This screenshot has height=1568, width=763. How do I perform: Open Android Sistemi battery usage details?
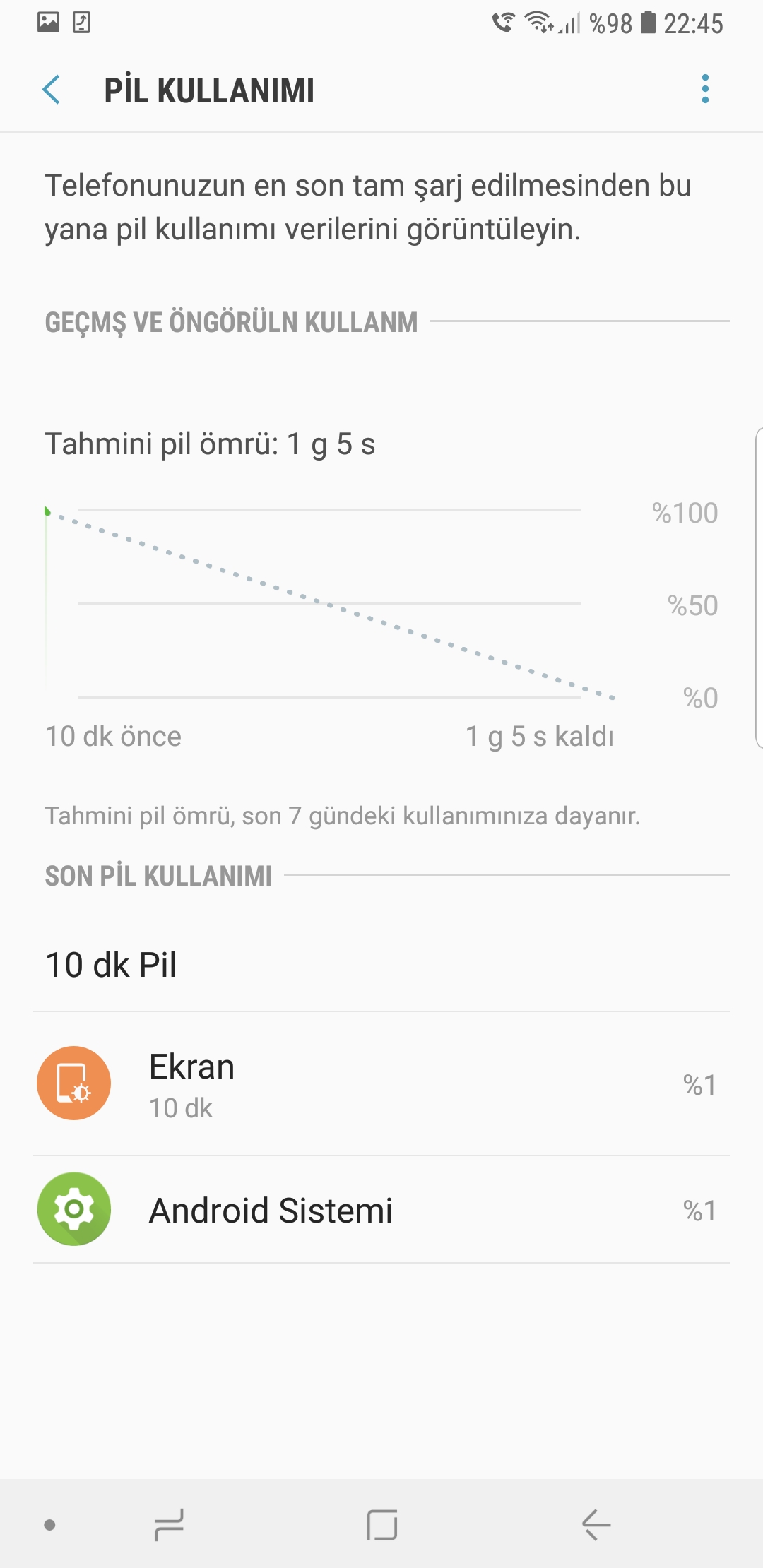point(381,1209)
